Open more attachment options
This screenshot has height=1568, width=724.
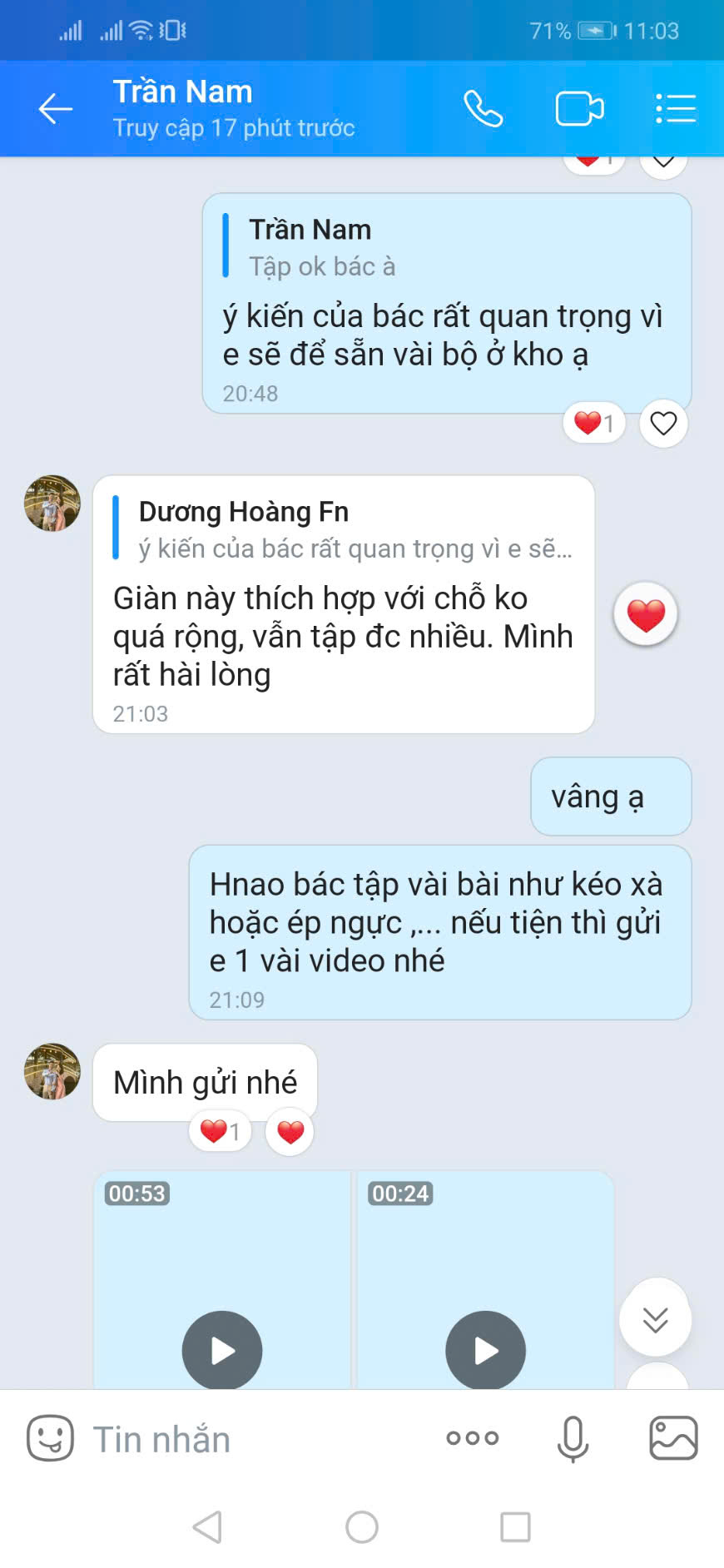(472, 1438)
